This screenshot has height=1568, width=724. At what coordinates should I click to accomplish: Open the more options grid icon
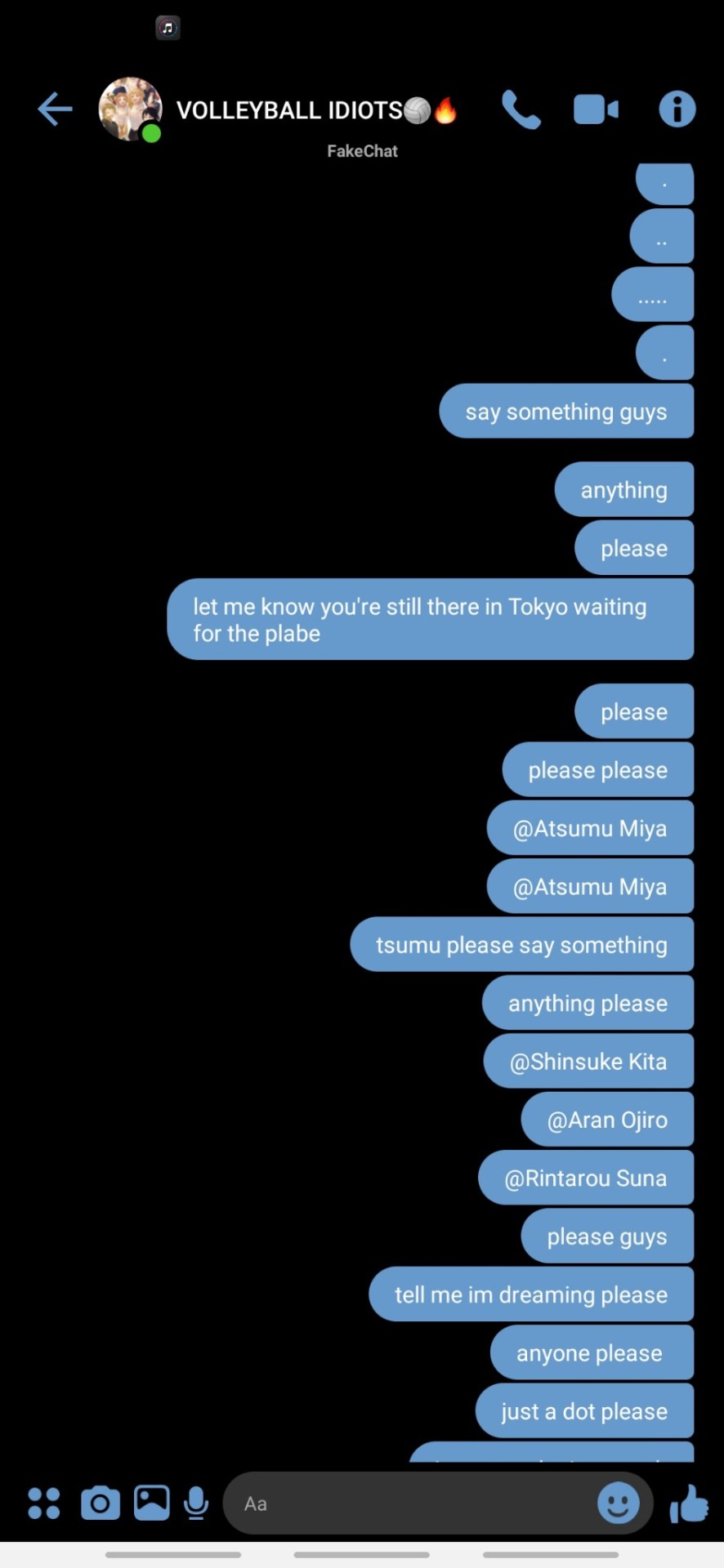44,1503
